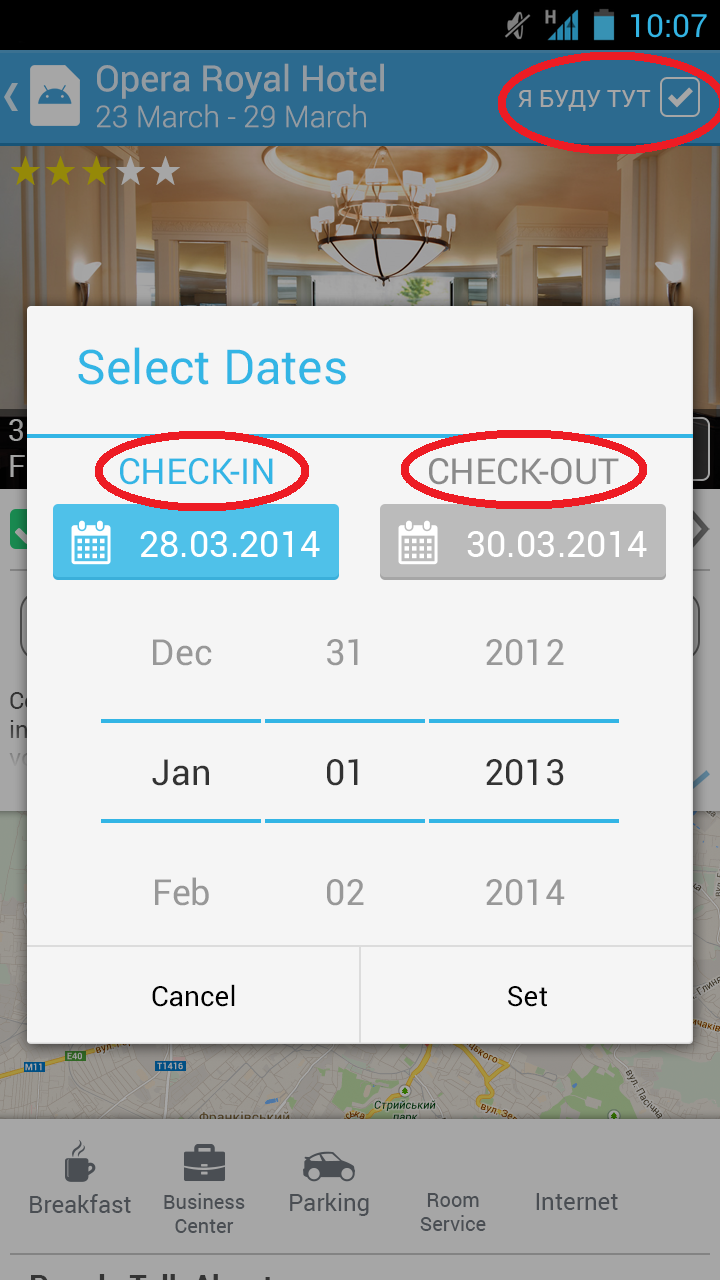Screen dimensions: 720x1280
Task: Pick Dec in the month picker
Action: click(181, 653)
